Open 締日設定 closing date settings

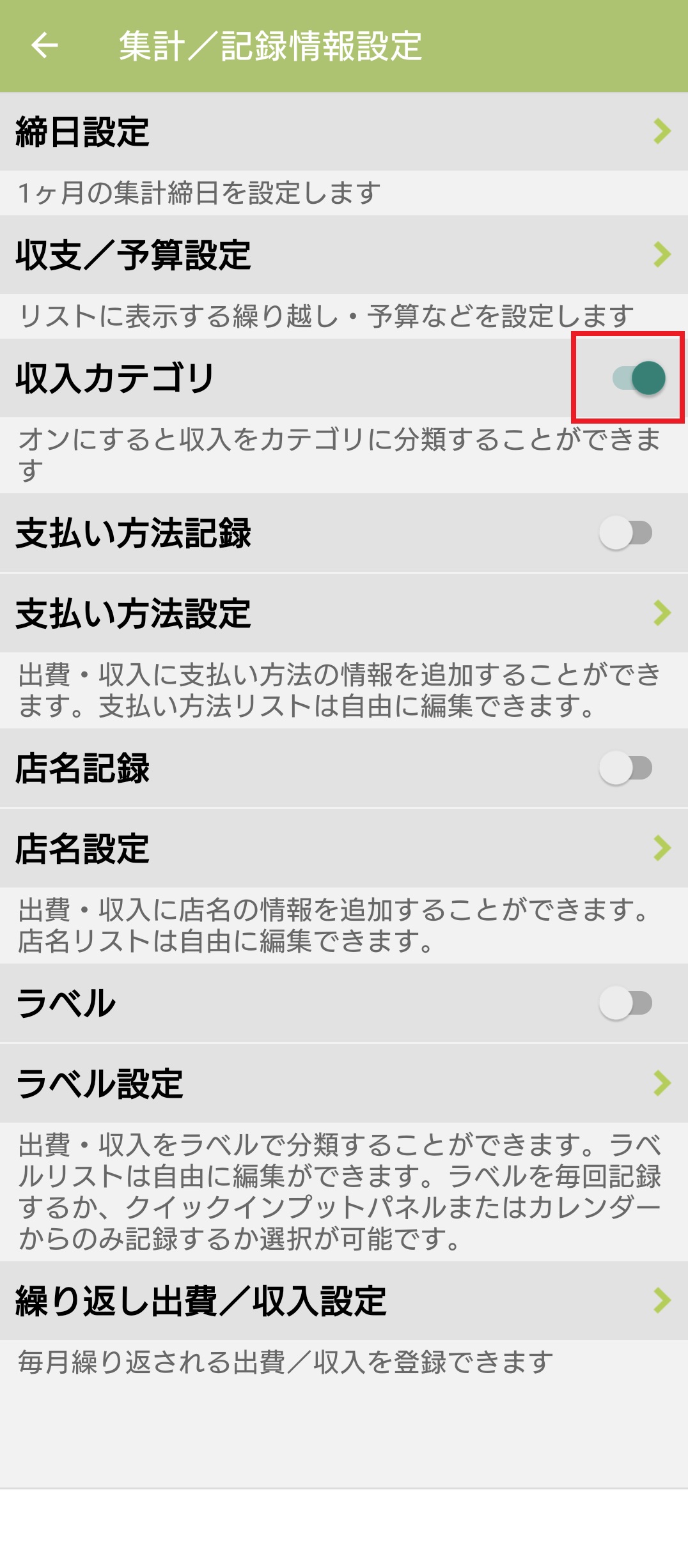click(x=344, y=132)
